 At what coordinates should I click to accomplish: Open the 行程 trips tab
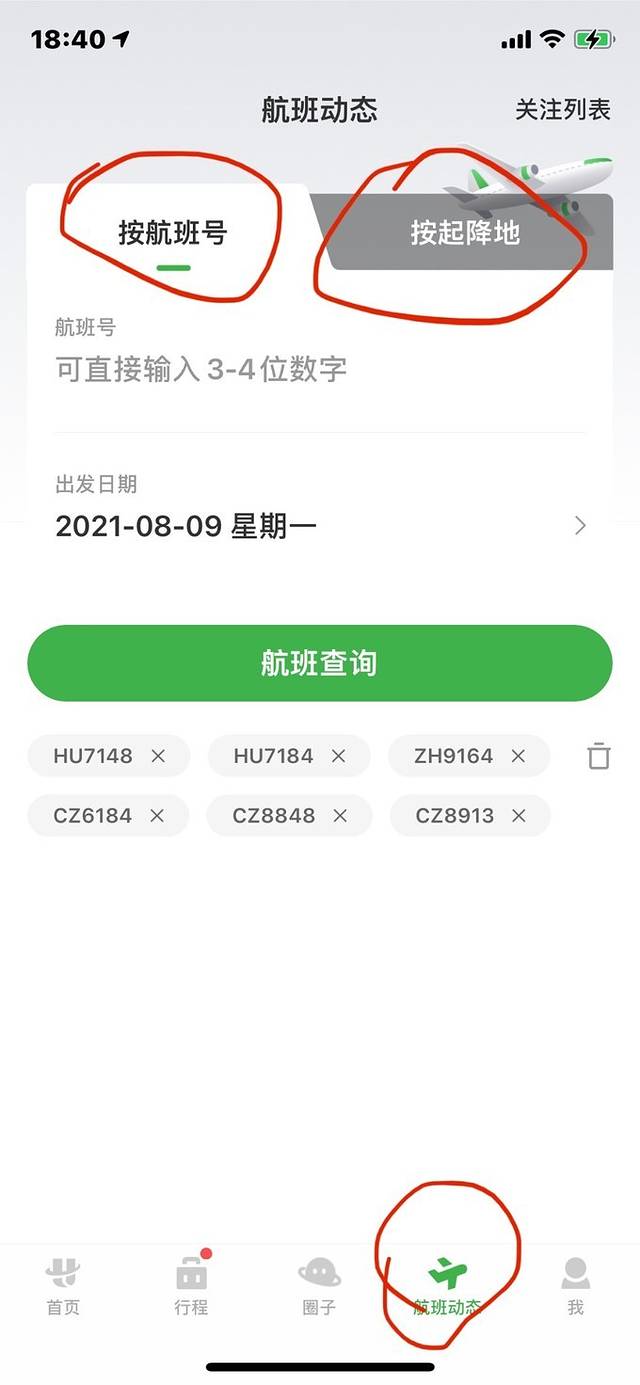point(191,1286)
